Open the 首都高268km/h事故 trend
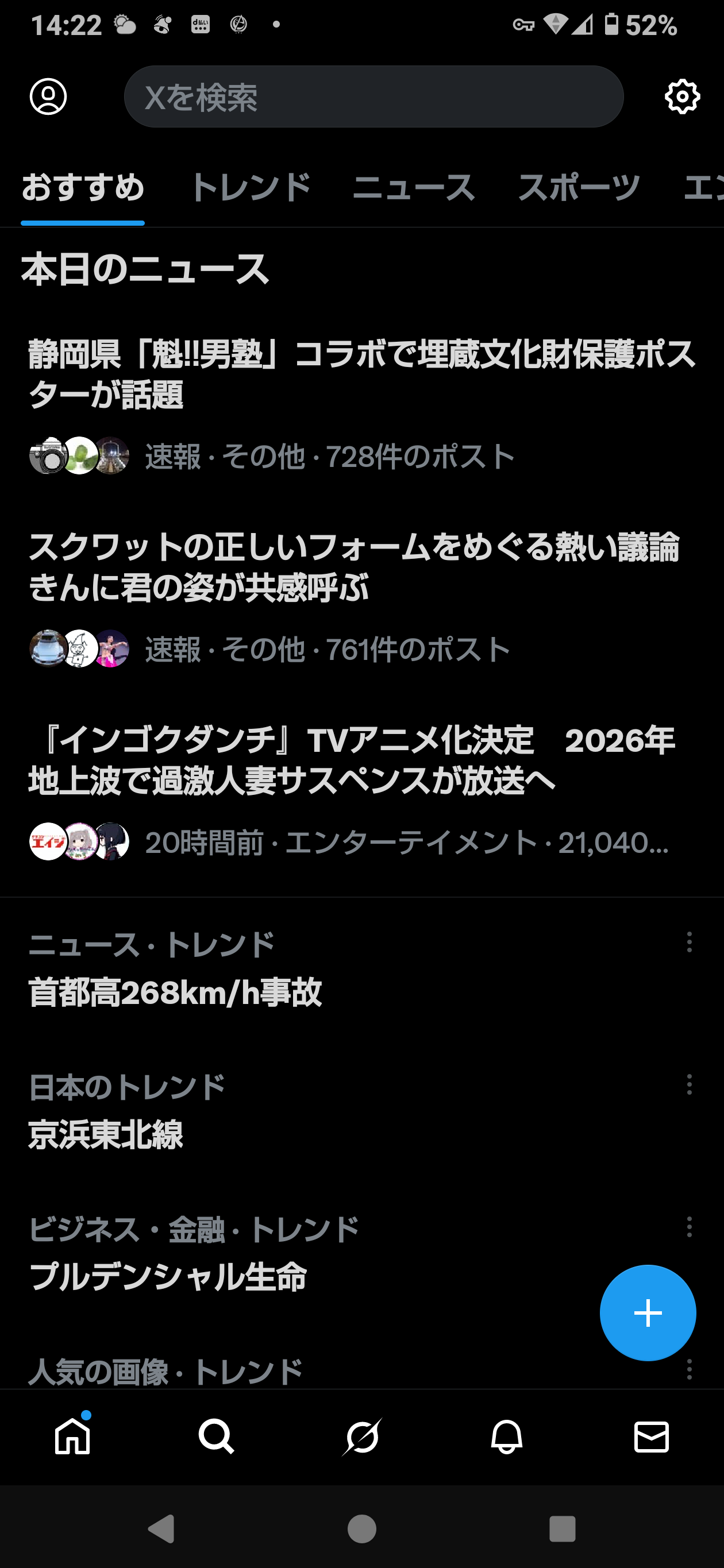Viewport: 724px width, 1568px height. click(175, 992)
